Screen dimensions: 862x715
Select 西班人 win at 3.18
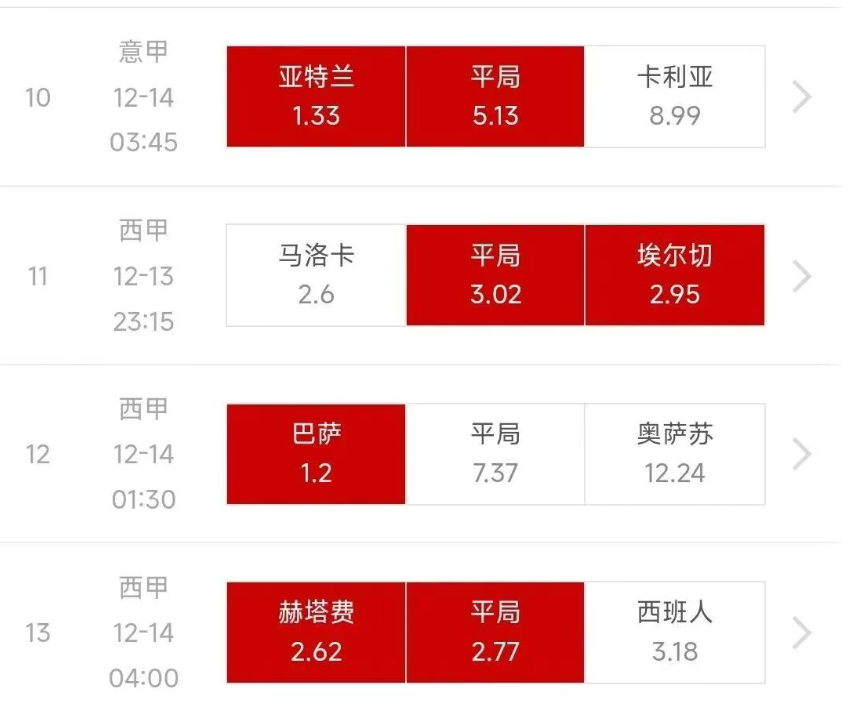[x=675, y=632]
